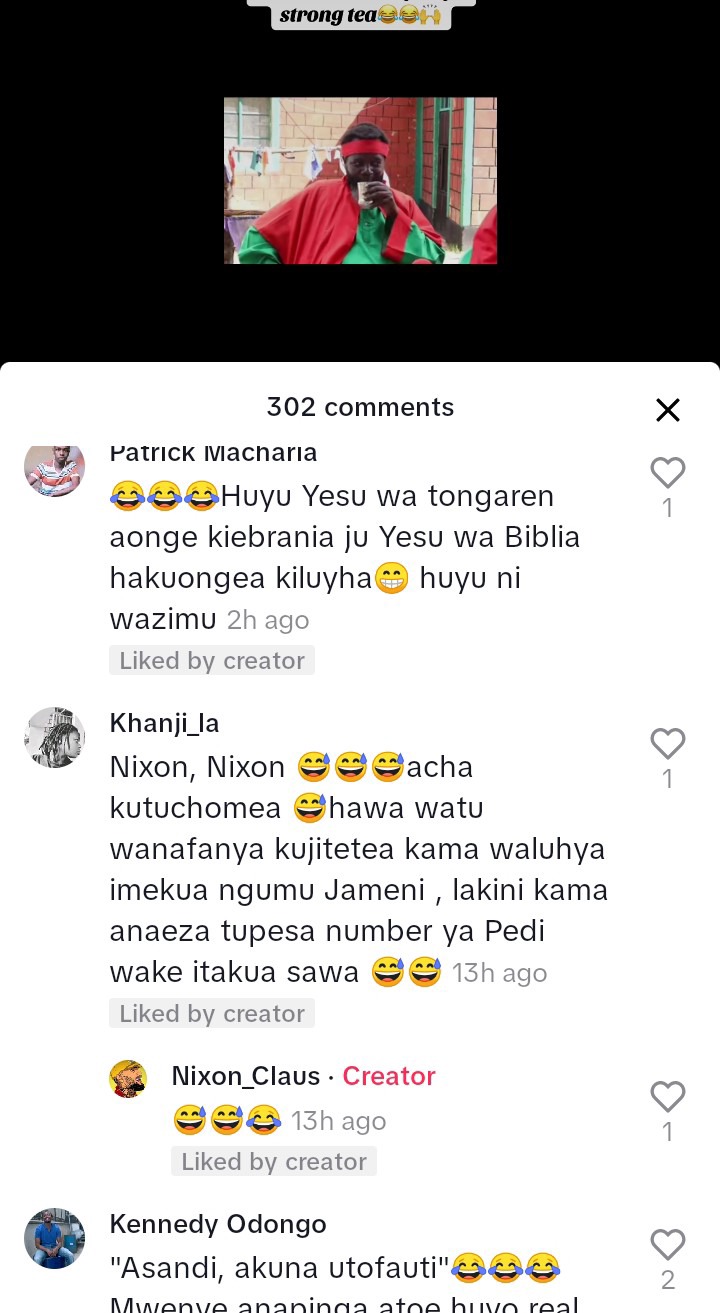Open Nixon_Claus creator profile avatar

coord(128,1078)
